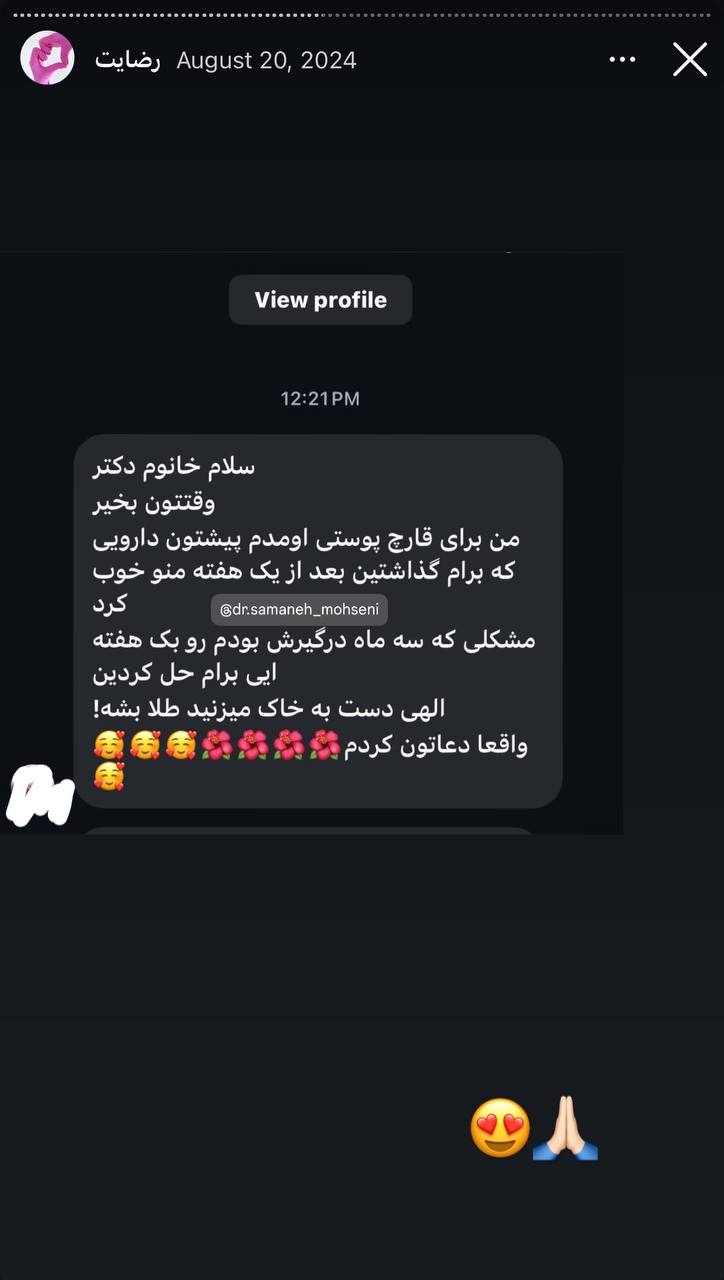Open the رضایت highlight profile picture
The image size is (724, 1280).
click(x=47, y=58)
